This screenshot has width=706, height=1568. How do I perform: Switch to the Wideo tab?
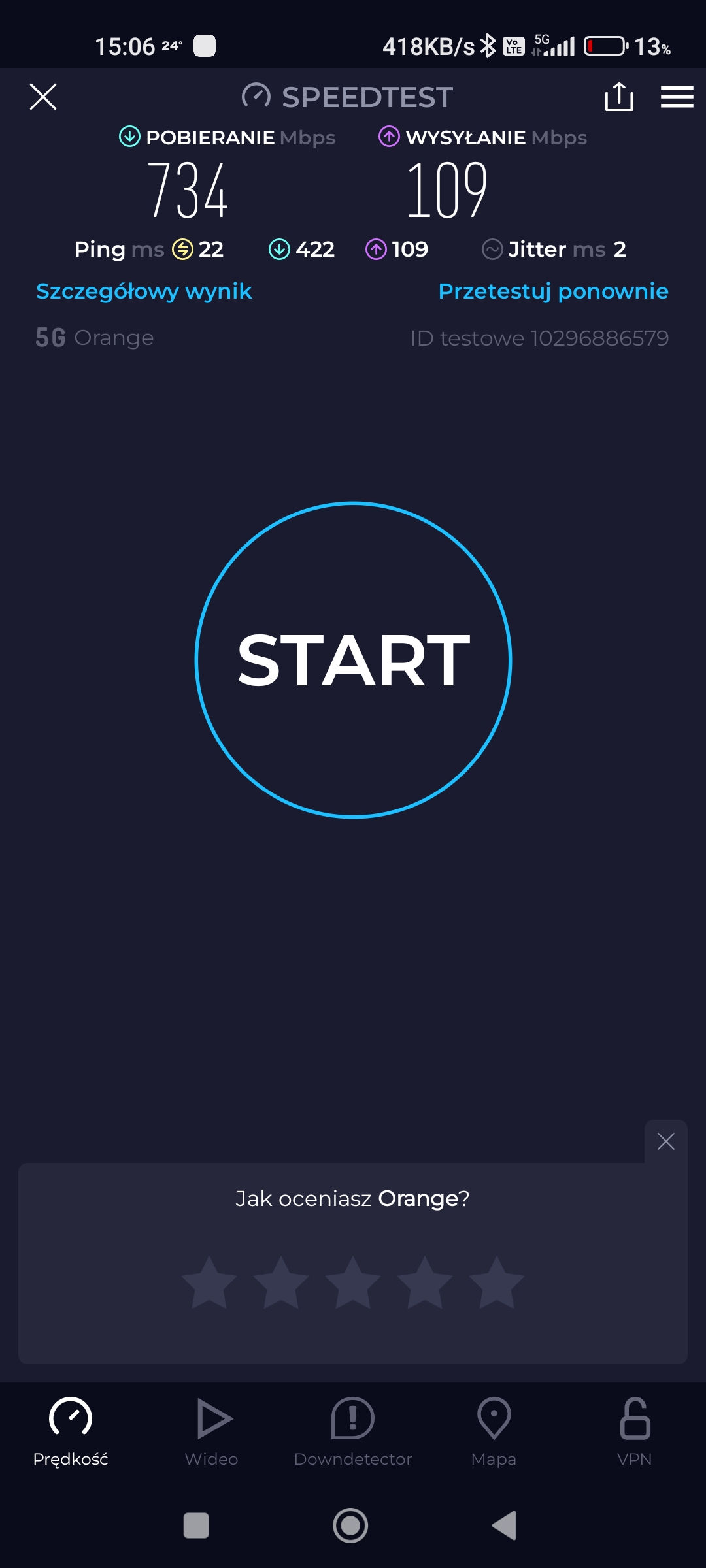point(212,1432)
